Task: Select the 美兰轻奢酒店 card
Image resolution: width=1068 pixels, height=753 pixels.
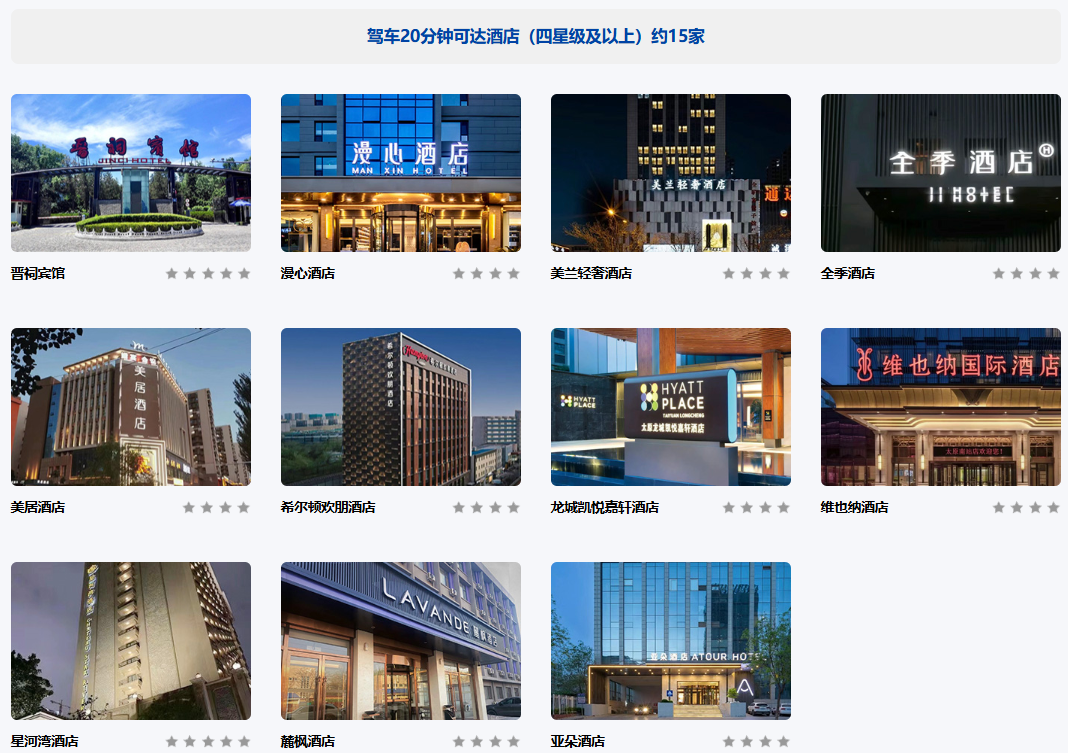Action: point(670,173)
